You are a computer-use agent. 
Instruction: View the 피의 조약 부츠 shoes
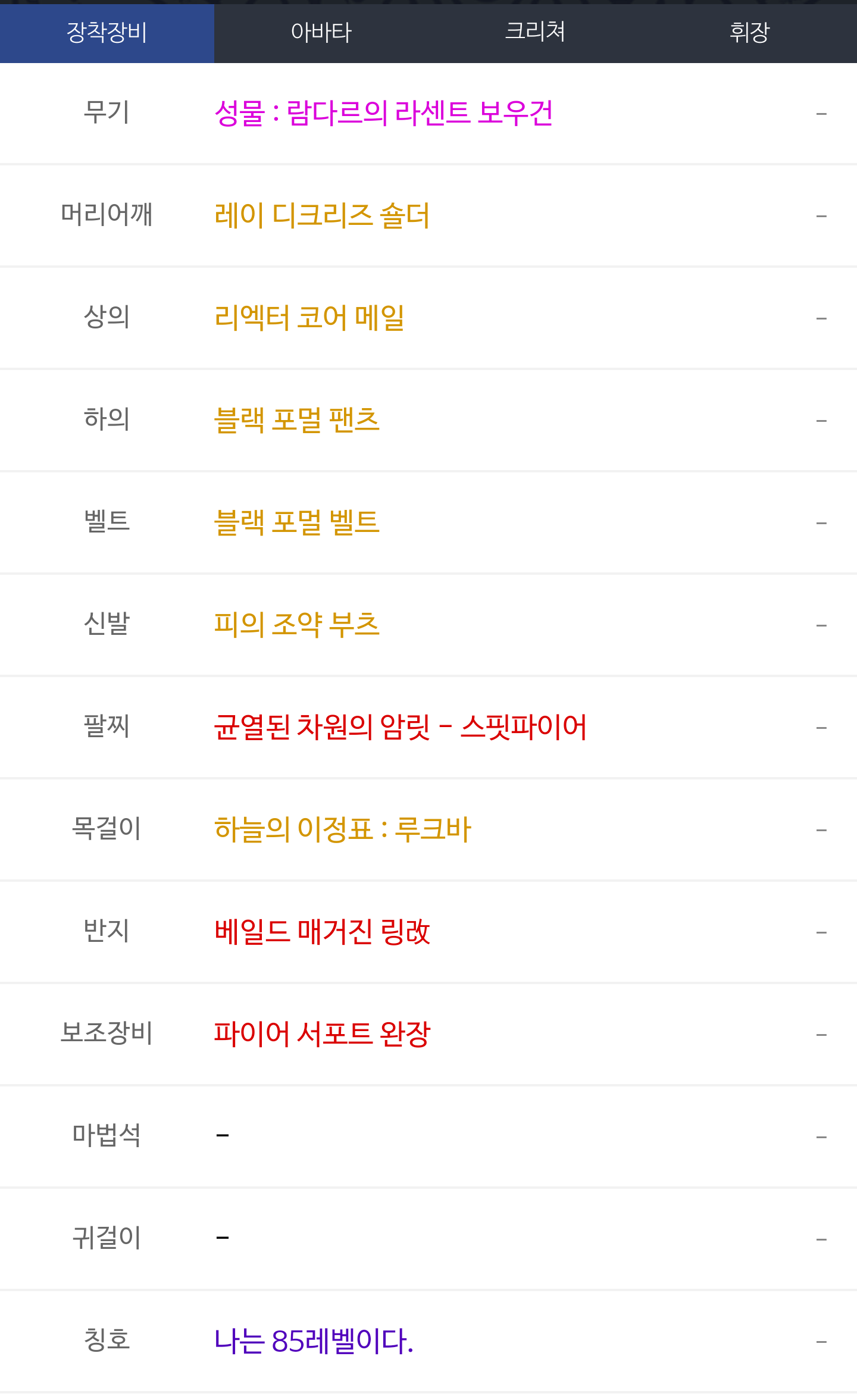(x=297, y=625)
